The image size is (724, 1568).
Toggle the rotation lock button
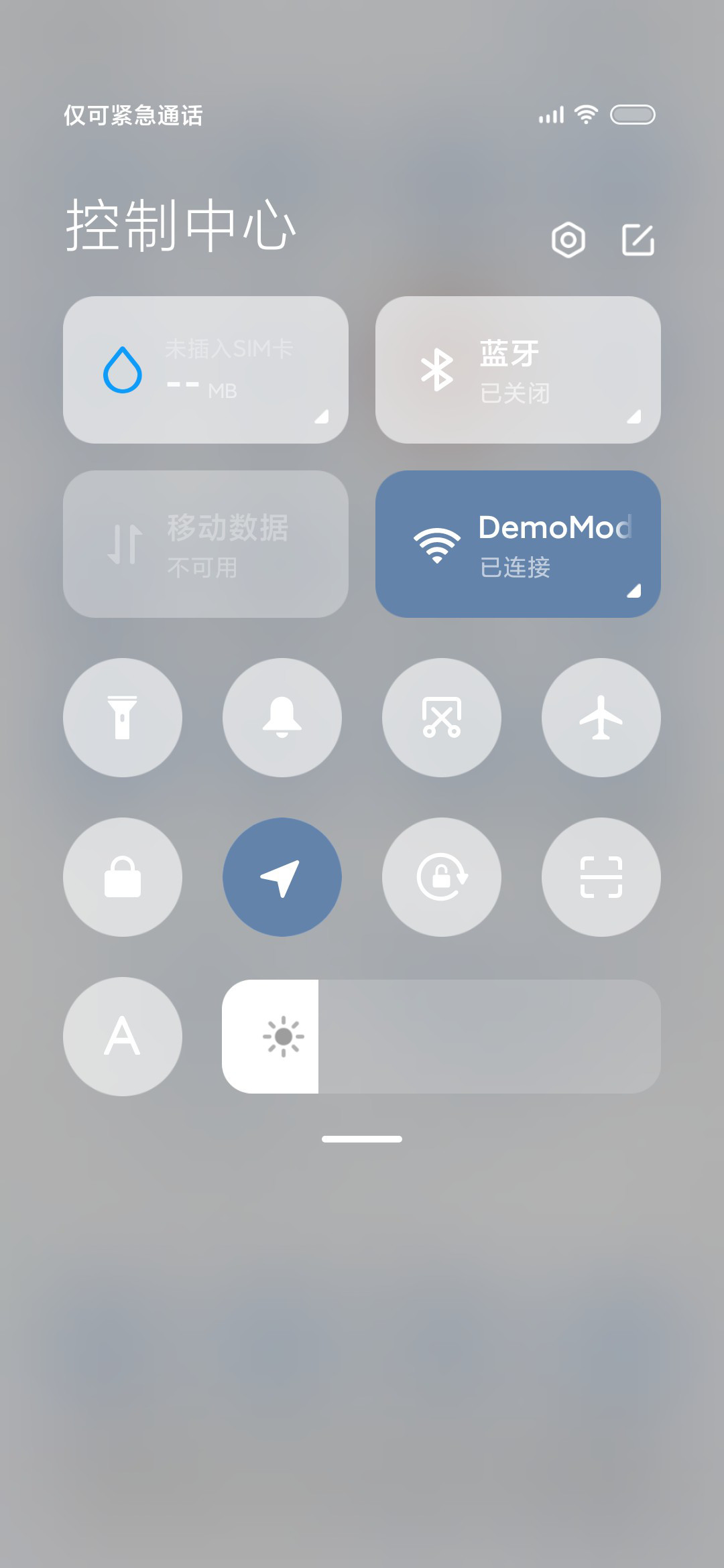coord(442,877)
